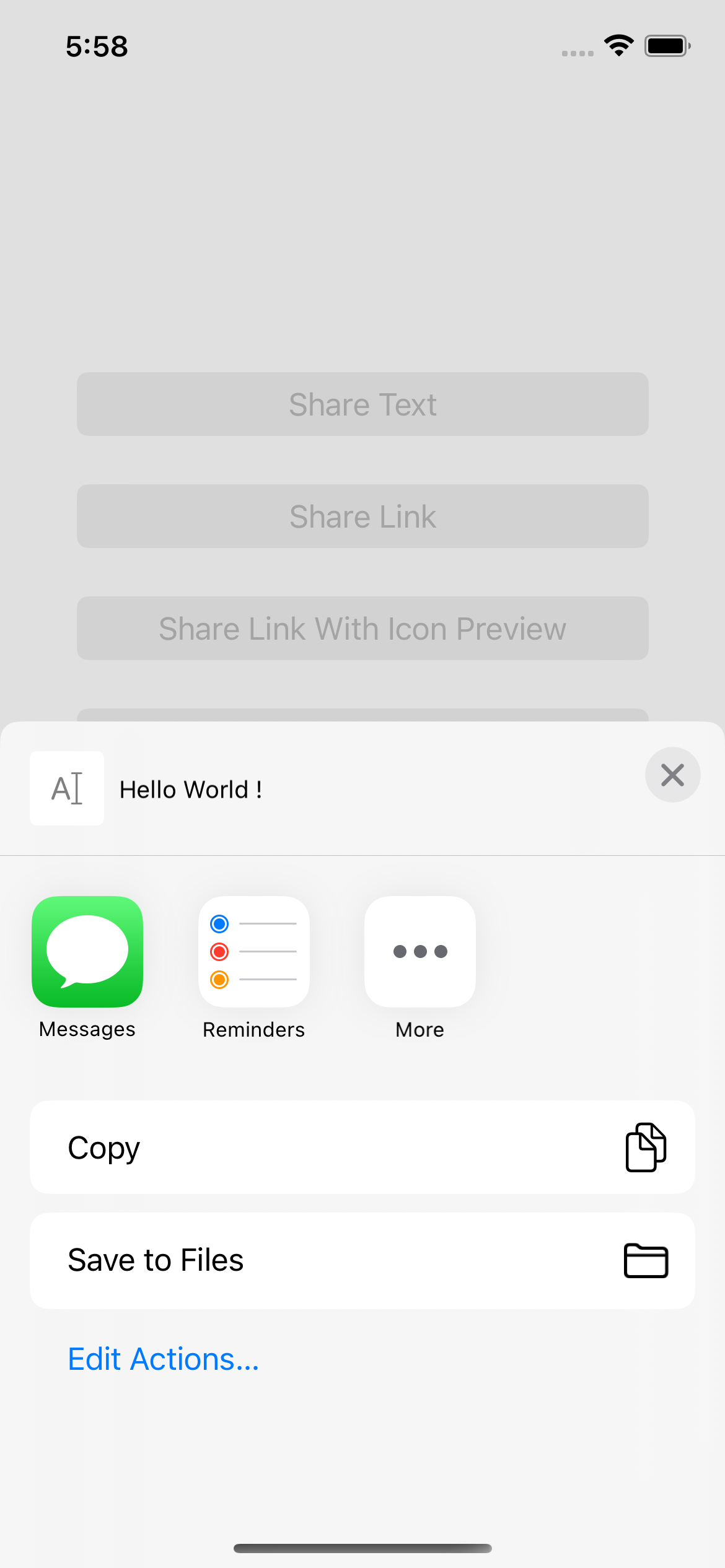The height and width of the screenshot is (1568, 725).
Task: Share to Reminders app
Action: pos(253,952)
